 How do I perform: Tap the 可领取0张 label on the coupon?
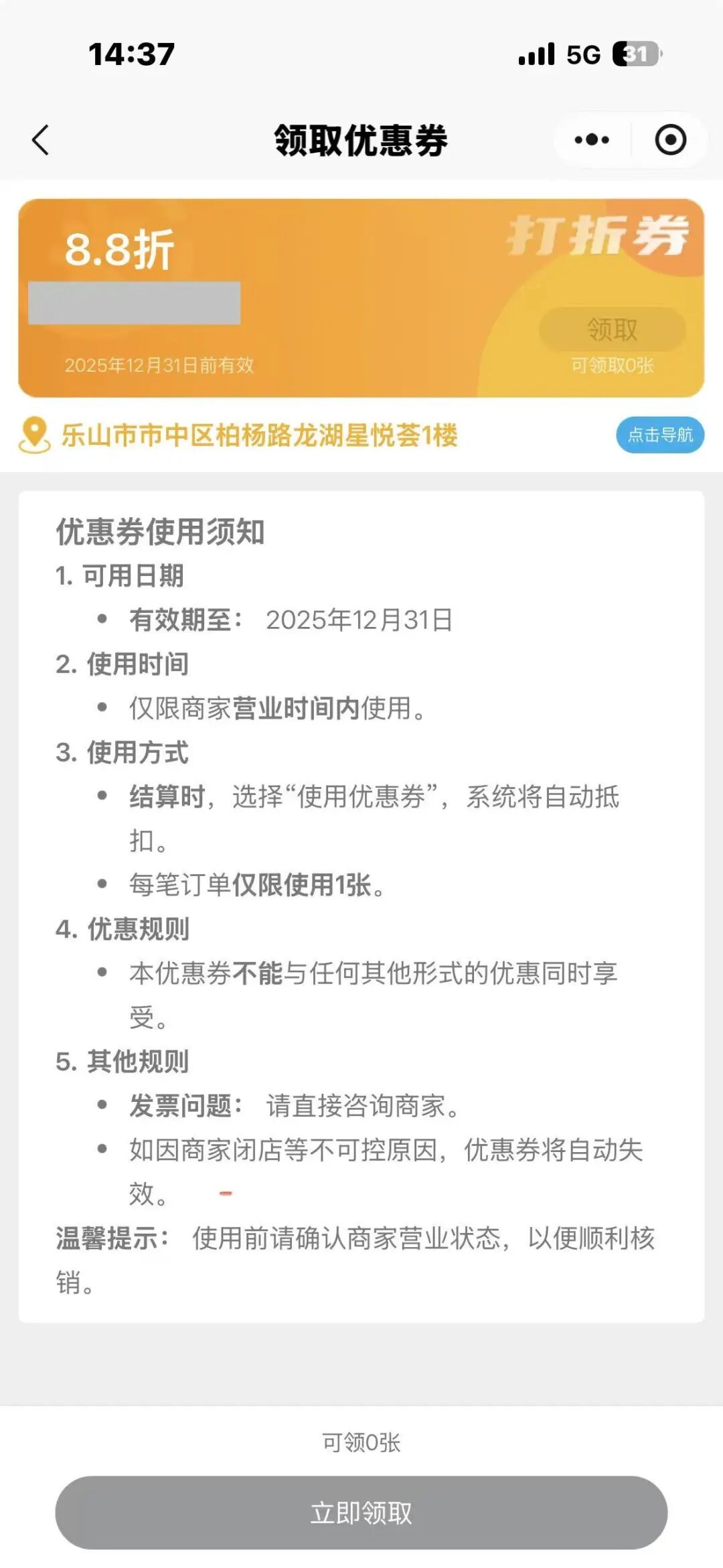(x=612, y=365)
